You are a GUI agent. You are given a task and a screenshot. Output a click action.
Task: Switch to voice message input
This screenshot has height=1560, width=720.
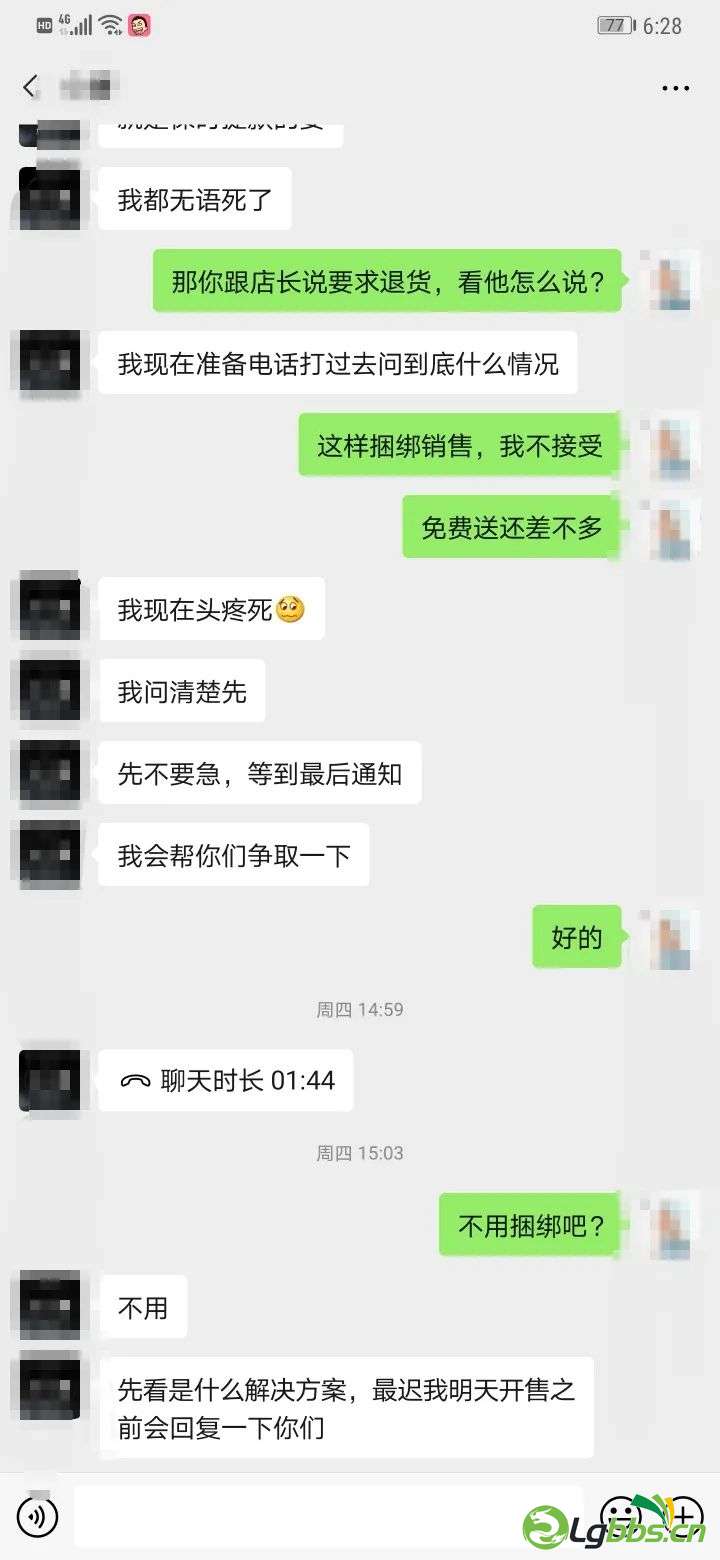tap(37, 1517)
